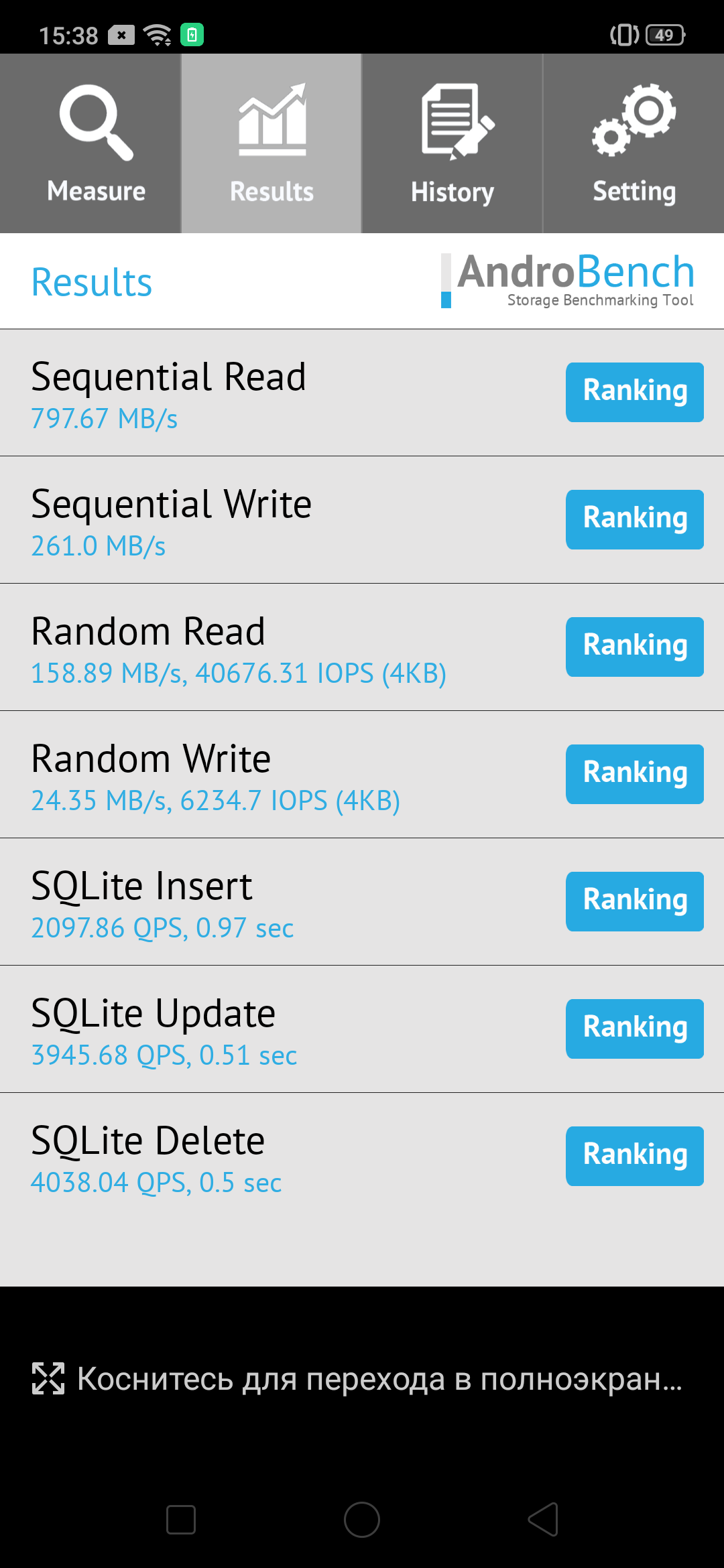Open the History tab

pyautogui.click(x=452, y=143)
